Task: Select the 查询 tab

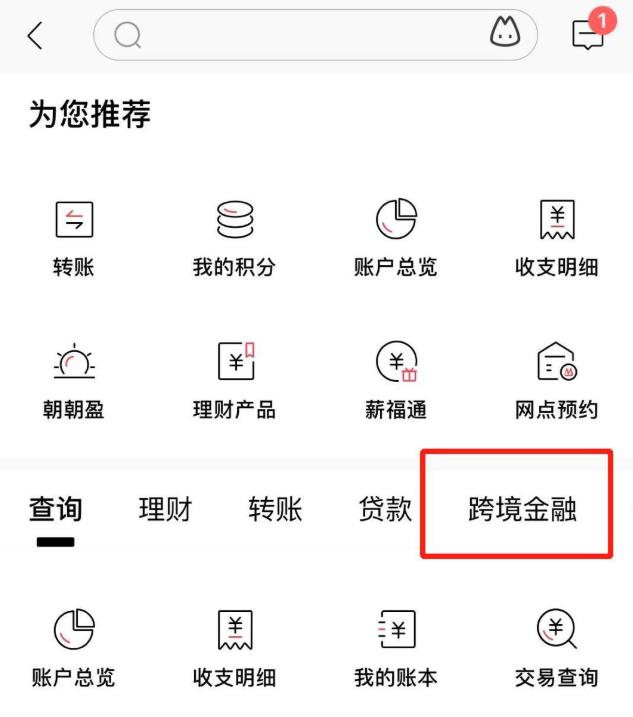Action: pos(56,510)
